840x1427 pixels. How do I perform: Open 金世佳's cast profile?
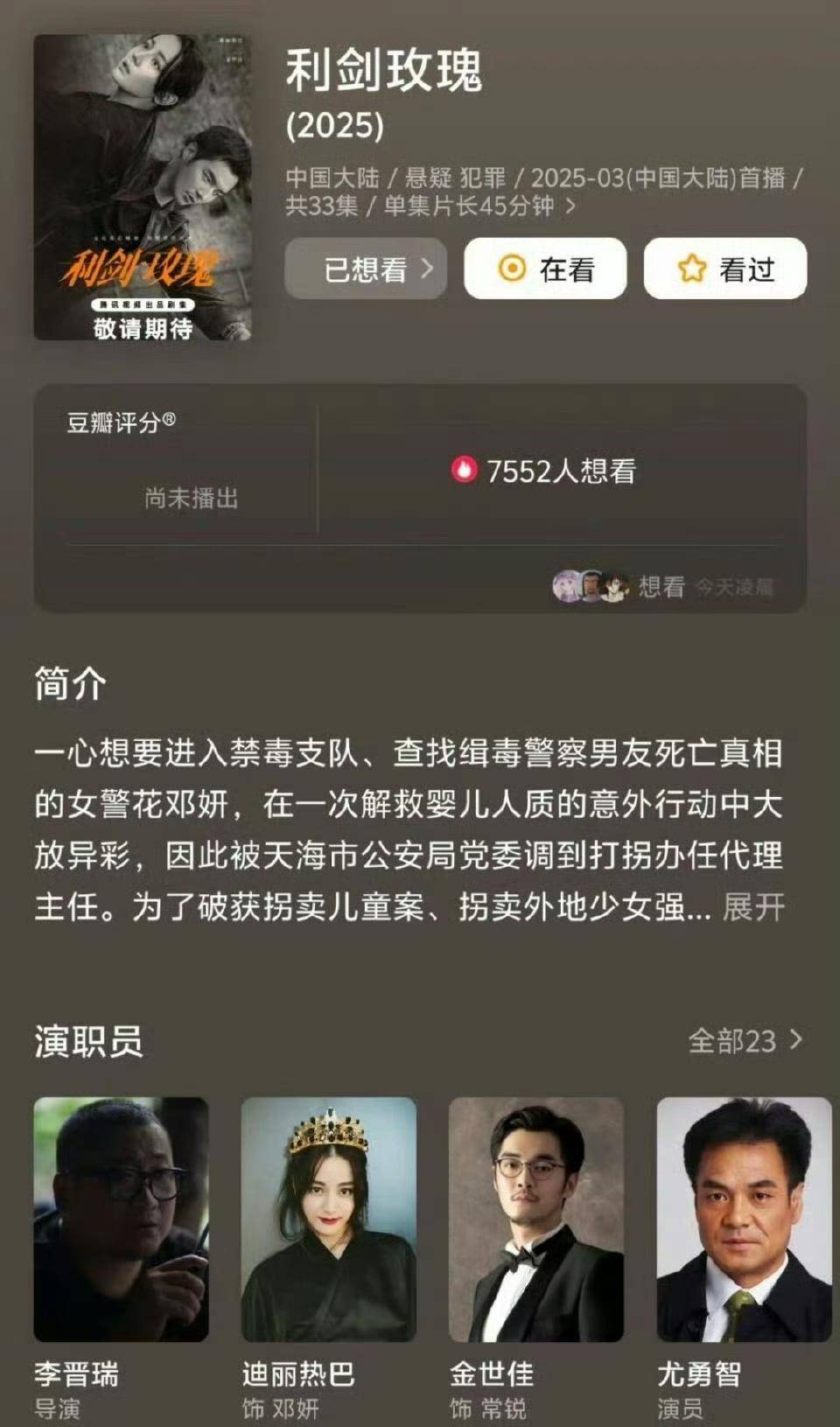coord(535,1219)
